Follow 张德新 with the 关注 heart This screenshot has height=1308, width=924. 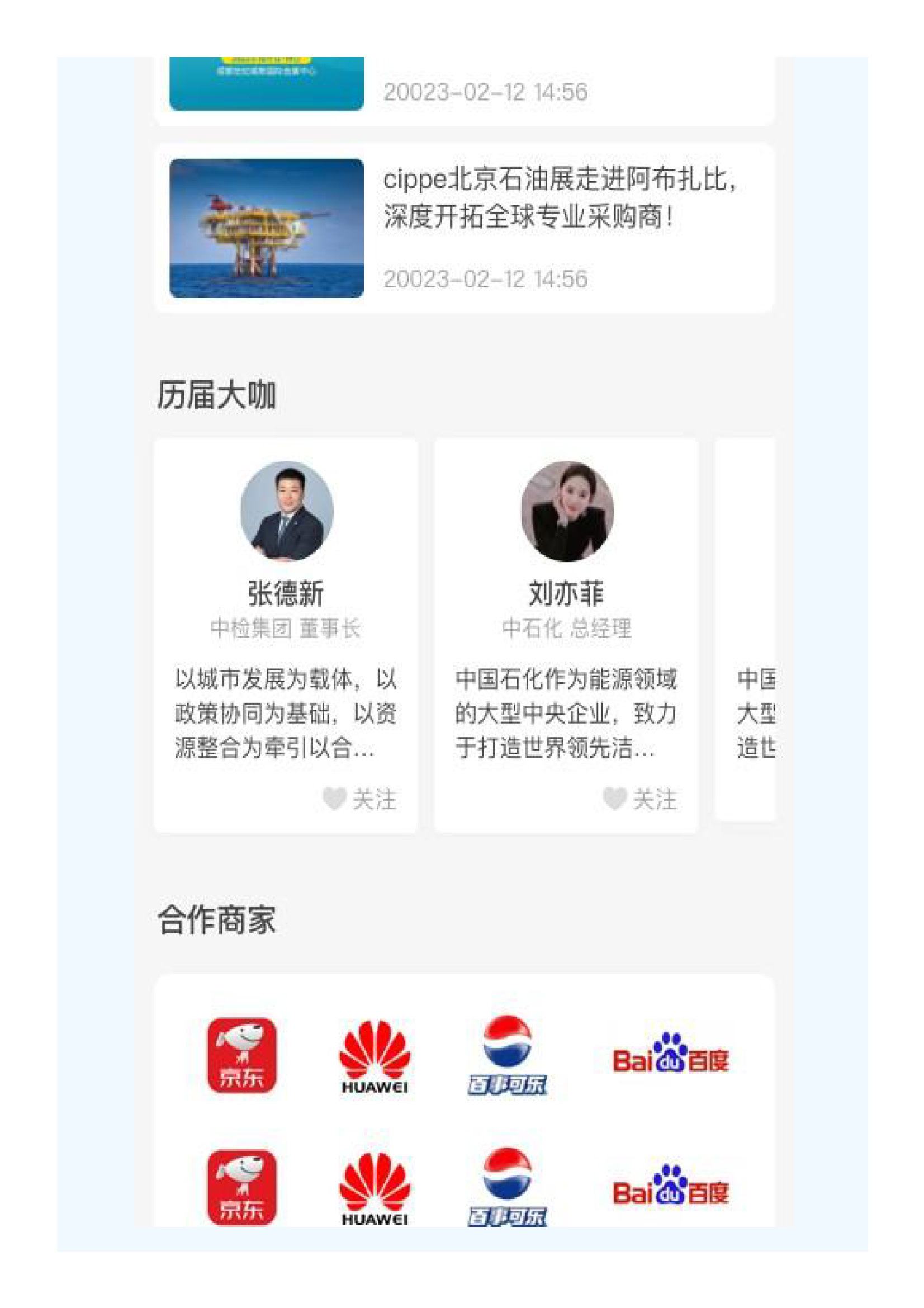359,799
